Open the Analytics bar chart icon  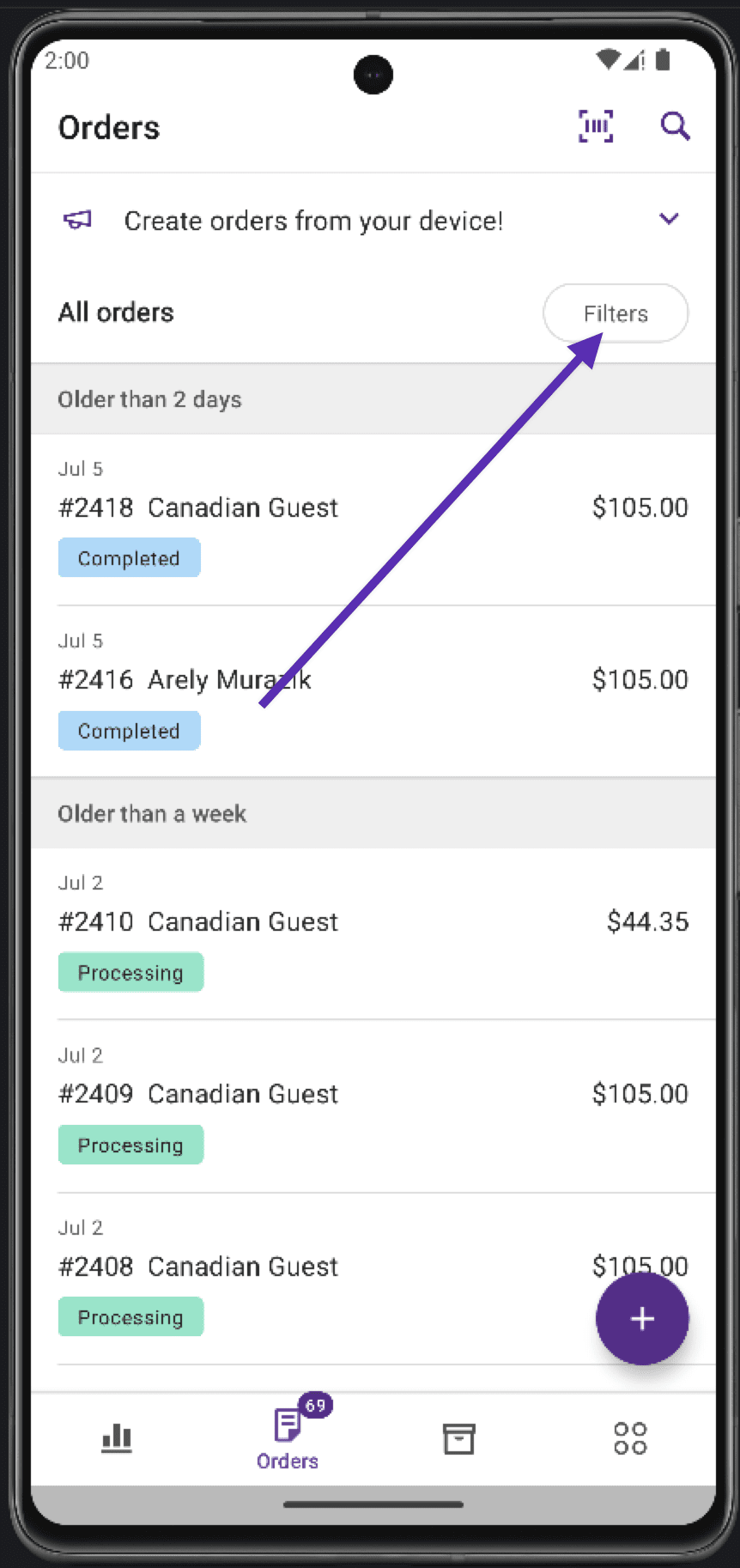pyautogui.click(x=116, y=1437)
